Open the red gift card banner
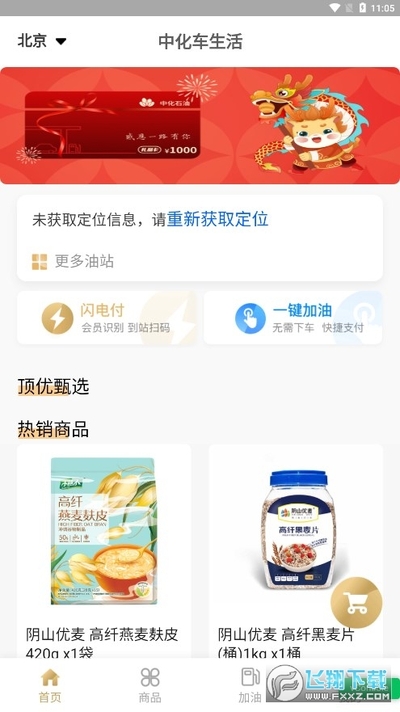The width and height of the screenshot is (400, 712). pos(200,125)
